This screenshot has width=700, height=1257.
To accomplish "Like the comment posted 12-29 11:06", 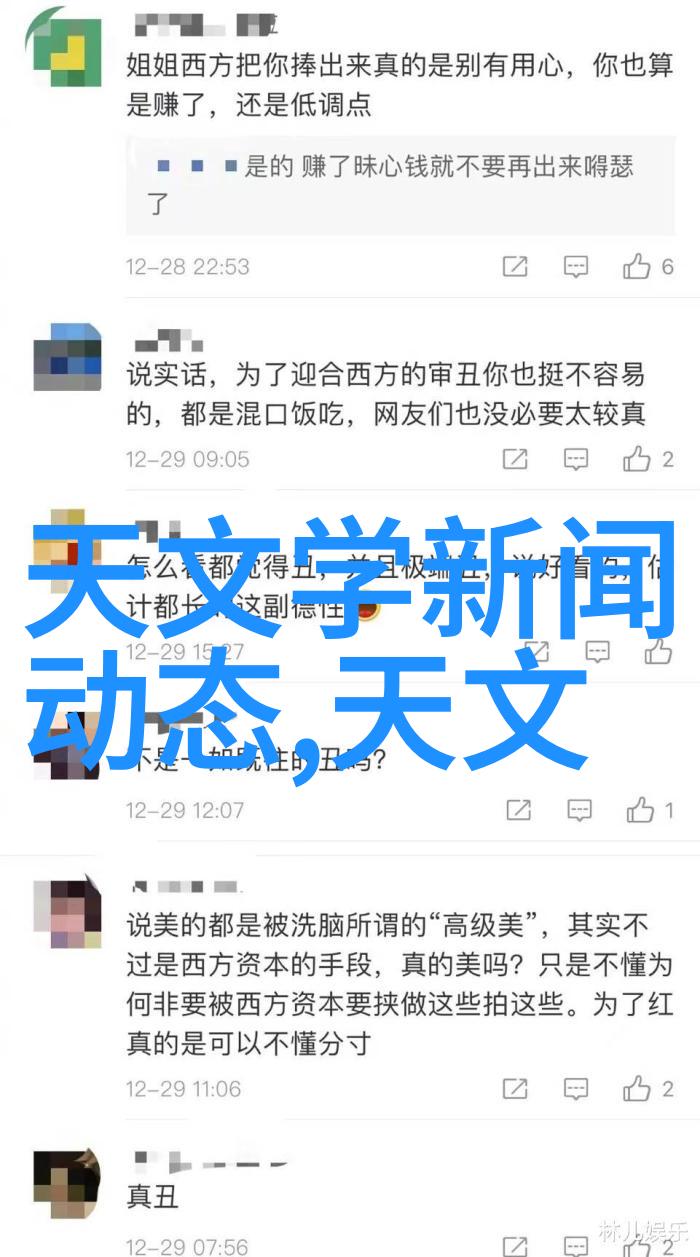I will click(637, 1088).
